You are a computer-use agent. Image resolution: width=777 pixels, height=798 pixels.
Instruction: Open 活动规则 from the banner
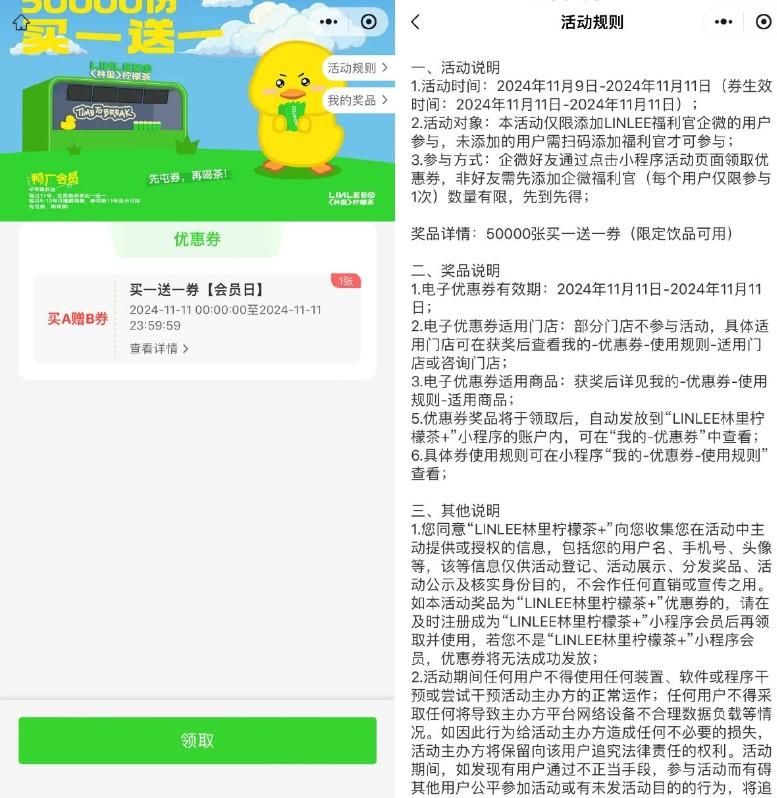coord(357,68)
